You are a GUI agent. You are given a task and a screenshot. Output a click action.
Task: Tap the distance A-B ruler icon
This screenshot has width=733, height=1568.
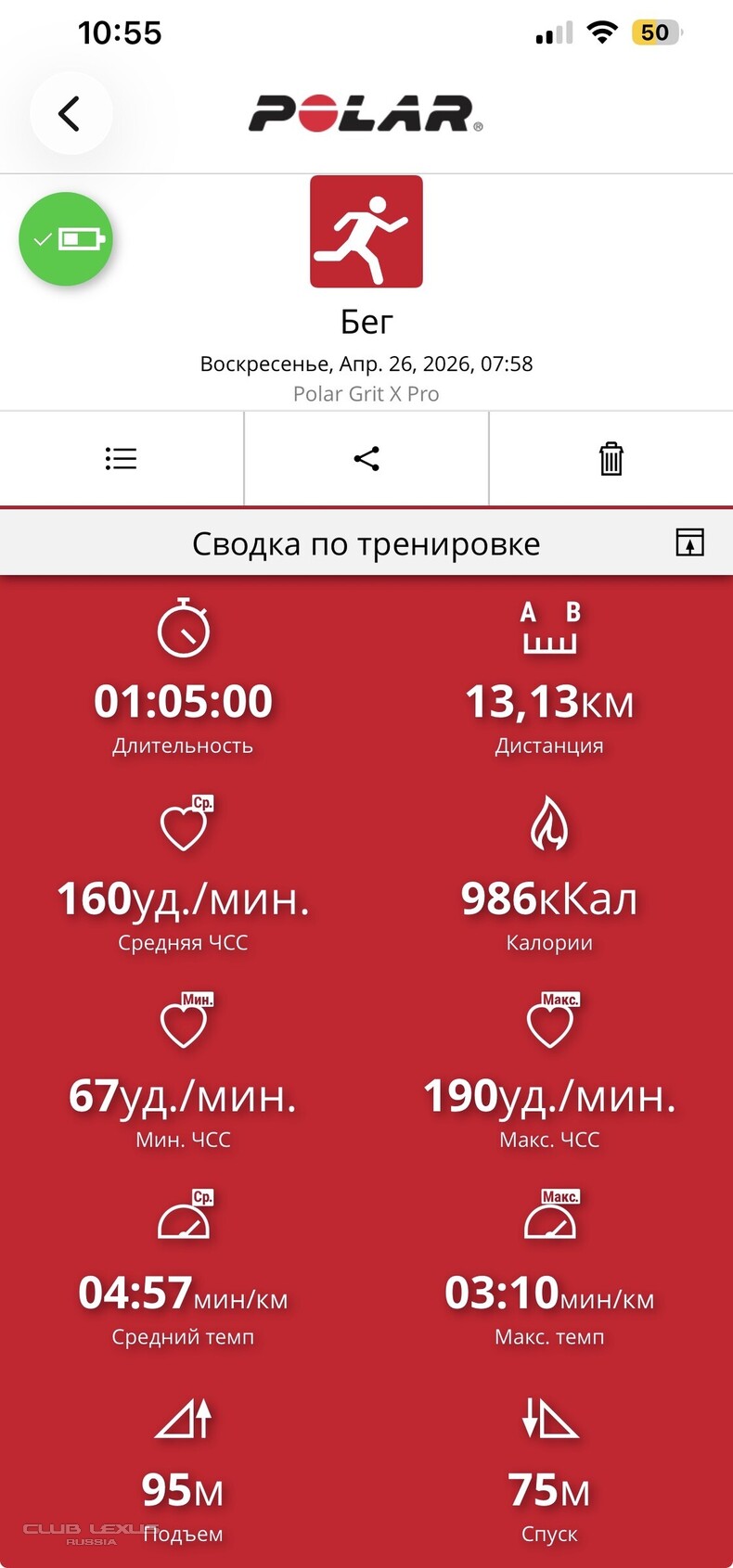click(549, 626)
